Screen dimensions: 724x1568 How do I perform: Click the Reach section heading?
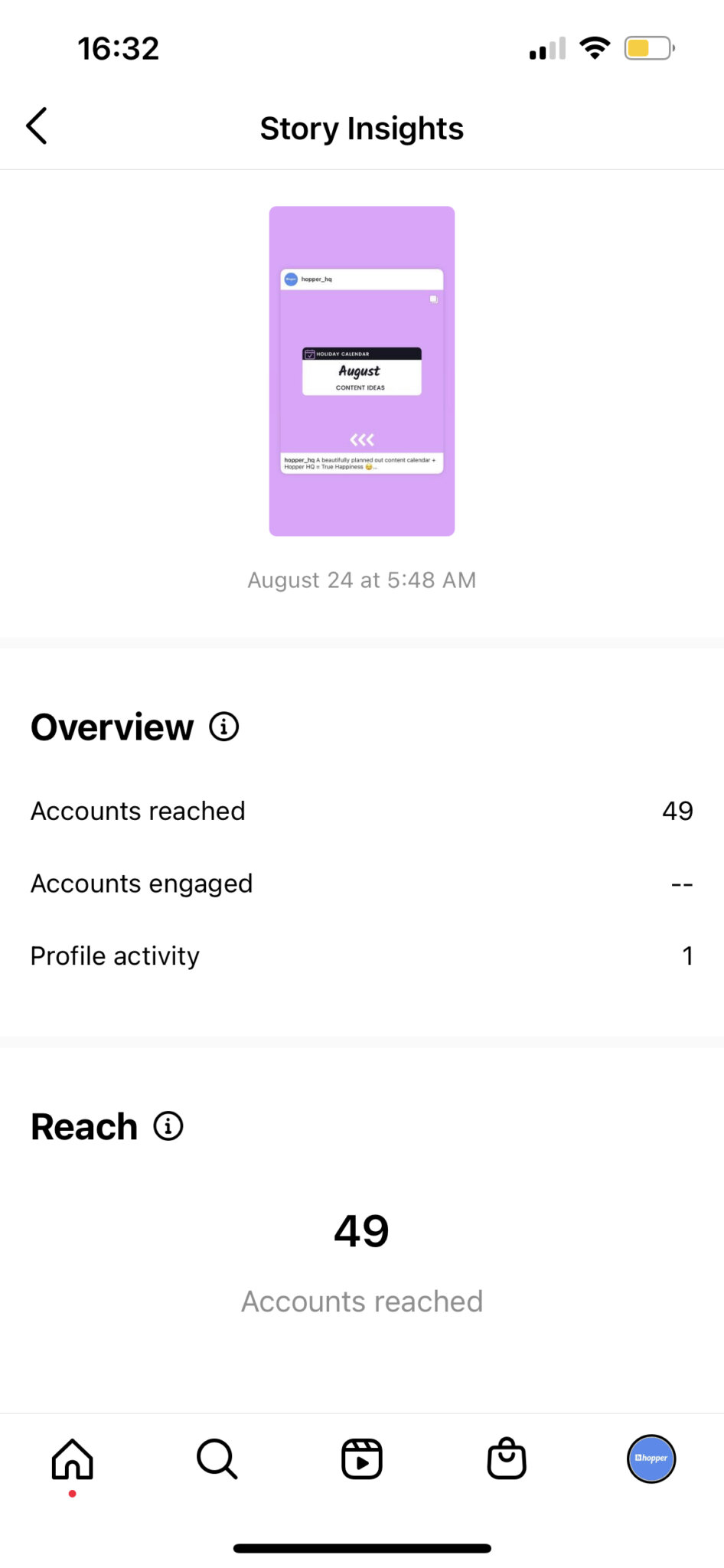point(84,1125)
